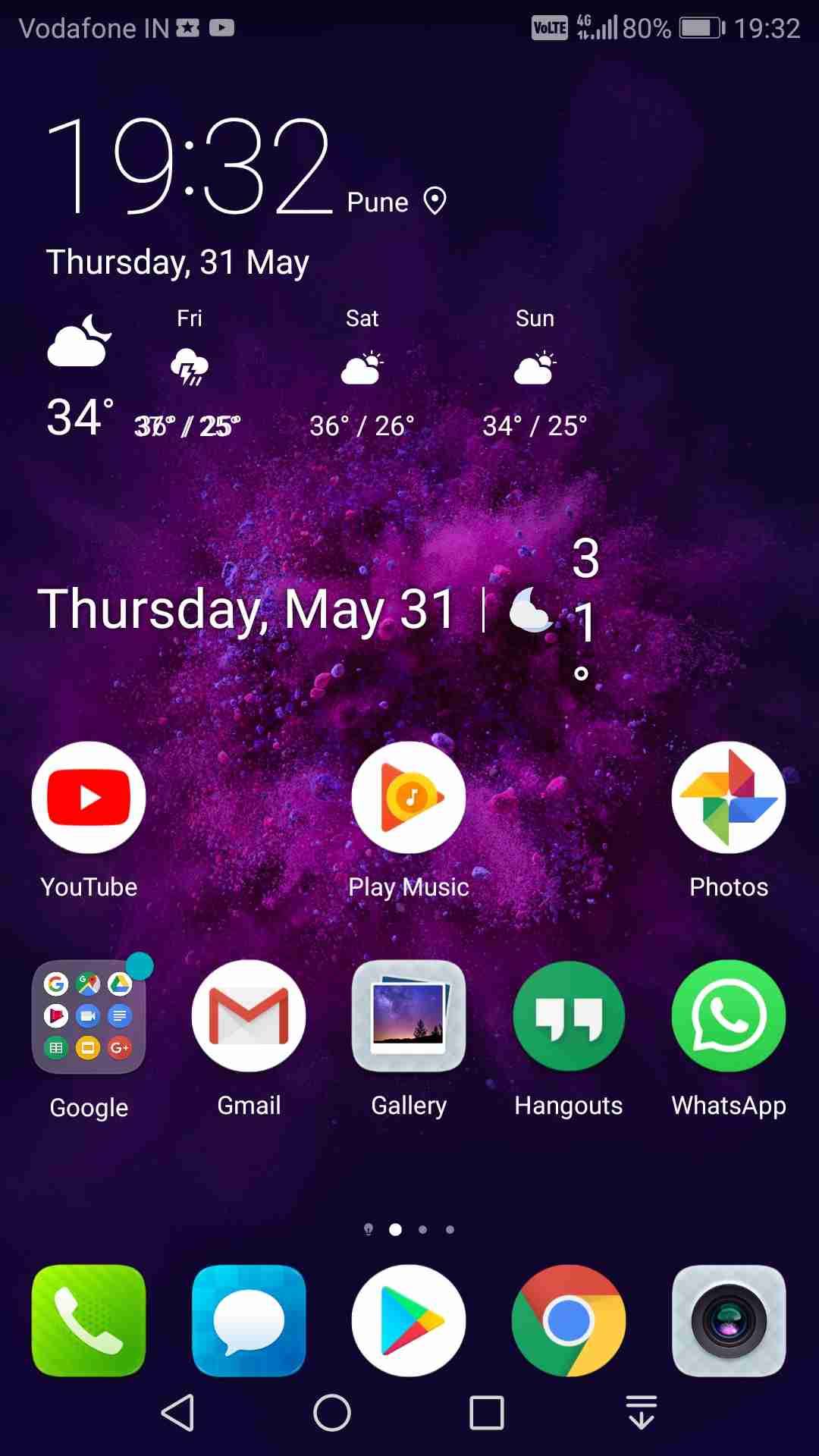Open the Messages app in the dock

(x=249, y=1320)
